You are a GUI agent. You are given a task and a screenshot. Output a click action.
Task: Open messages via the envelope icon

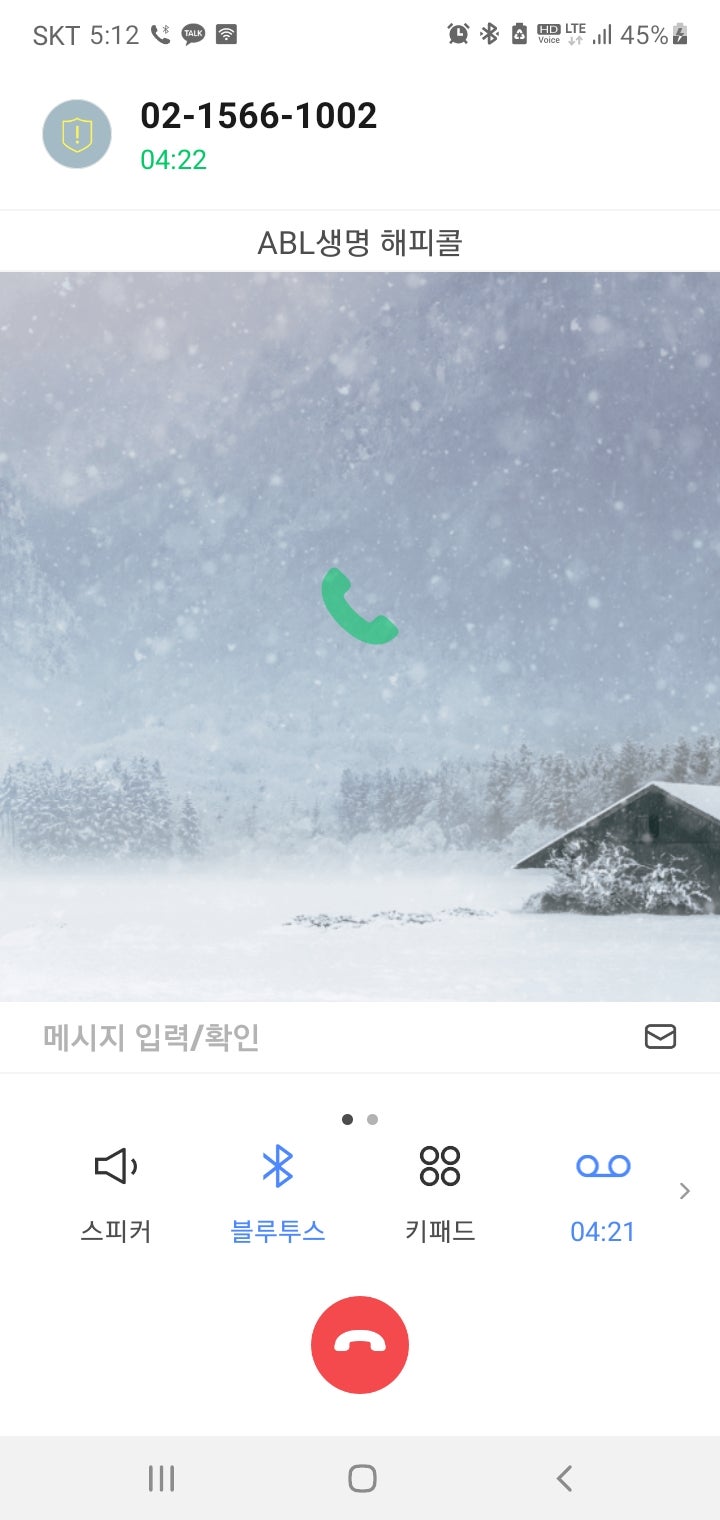click(x=660, y=1037)
